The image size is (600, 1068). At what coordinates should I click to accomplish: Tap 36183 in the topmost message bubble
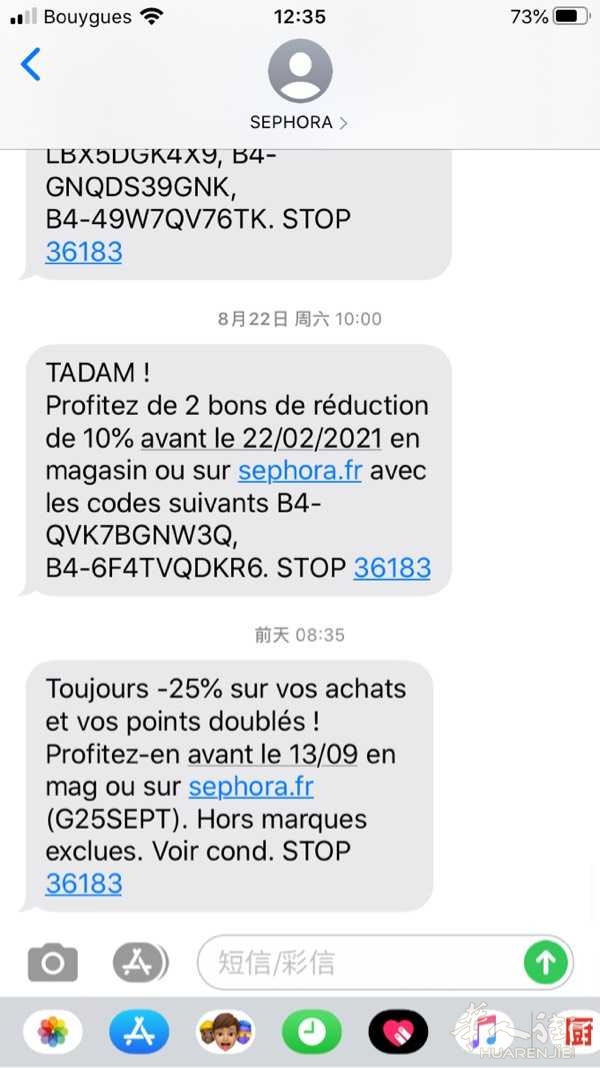[x=84, y=251]
